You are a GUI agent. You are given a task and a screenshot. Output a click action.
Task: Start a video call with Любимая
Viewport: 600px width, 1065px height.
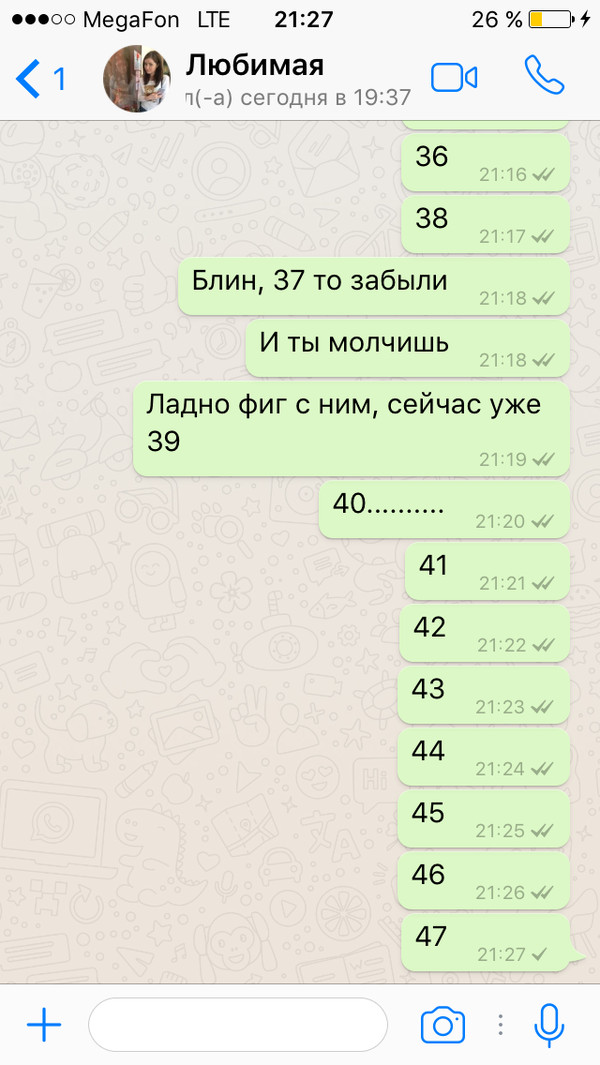(454, 78)
